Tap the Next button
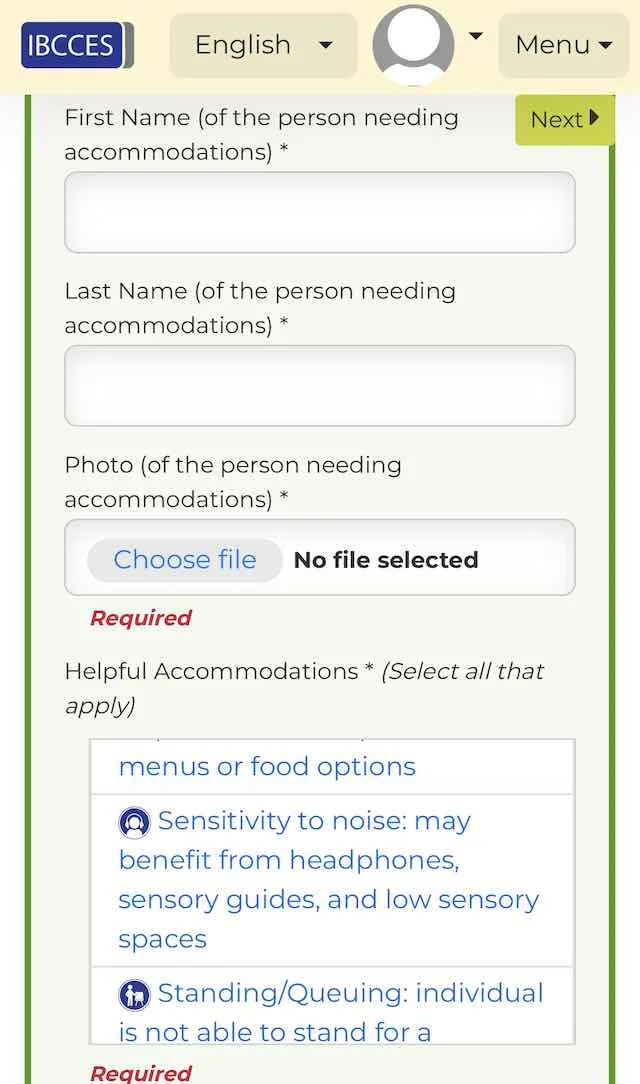 [564, 120]
